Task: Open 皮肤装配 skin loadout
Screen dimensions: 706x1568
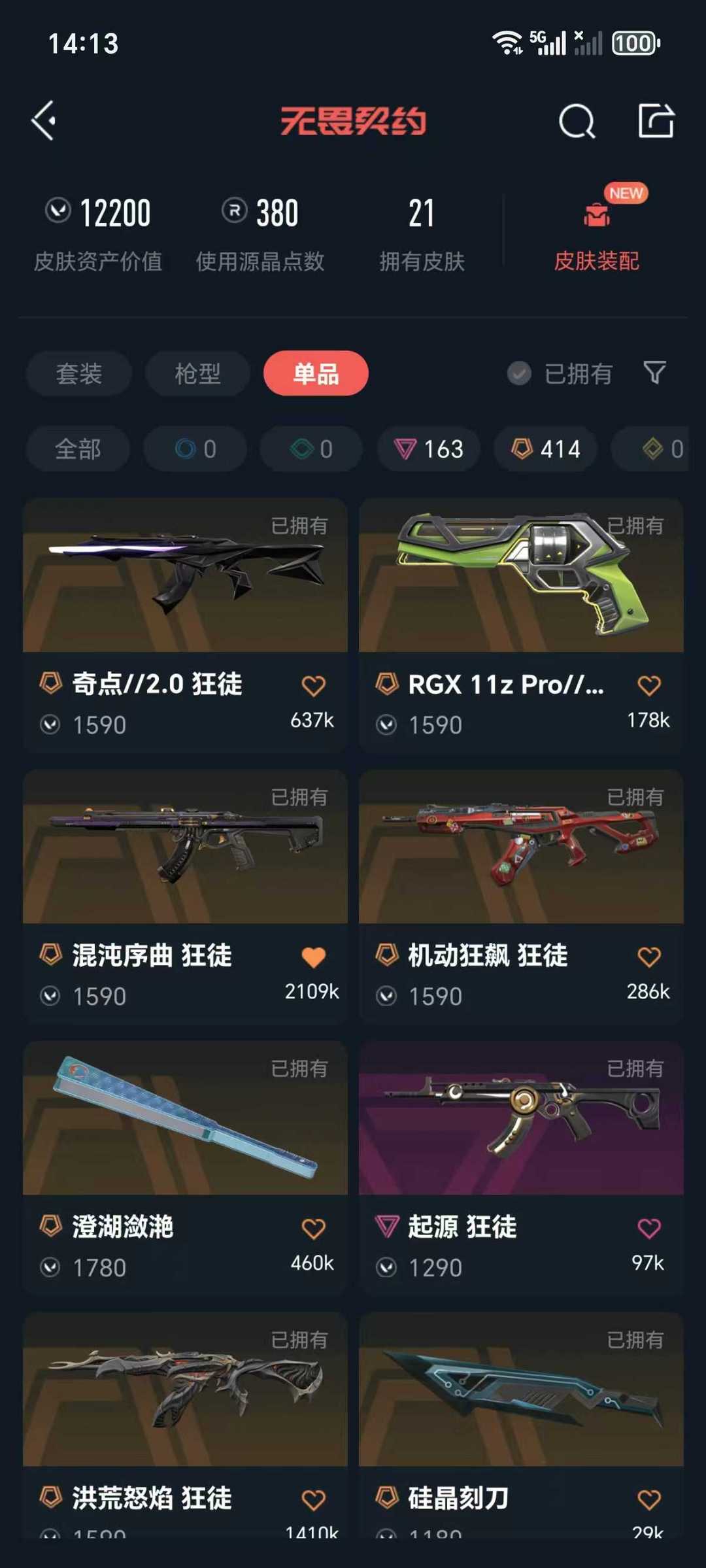Action: click(596, 232)
